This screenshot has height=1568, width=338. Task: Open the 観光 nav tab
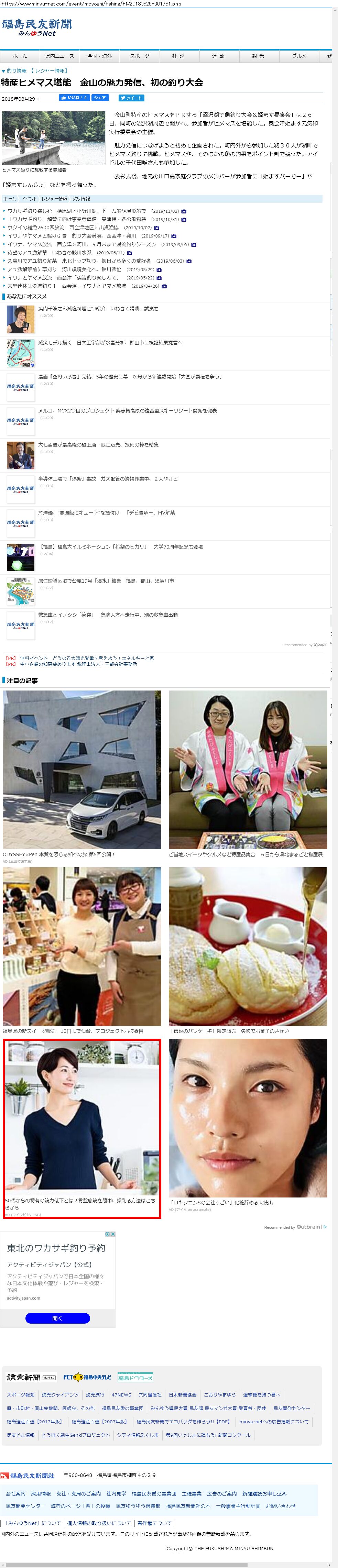258,56
